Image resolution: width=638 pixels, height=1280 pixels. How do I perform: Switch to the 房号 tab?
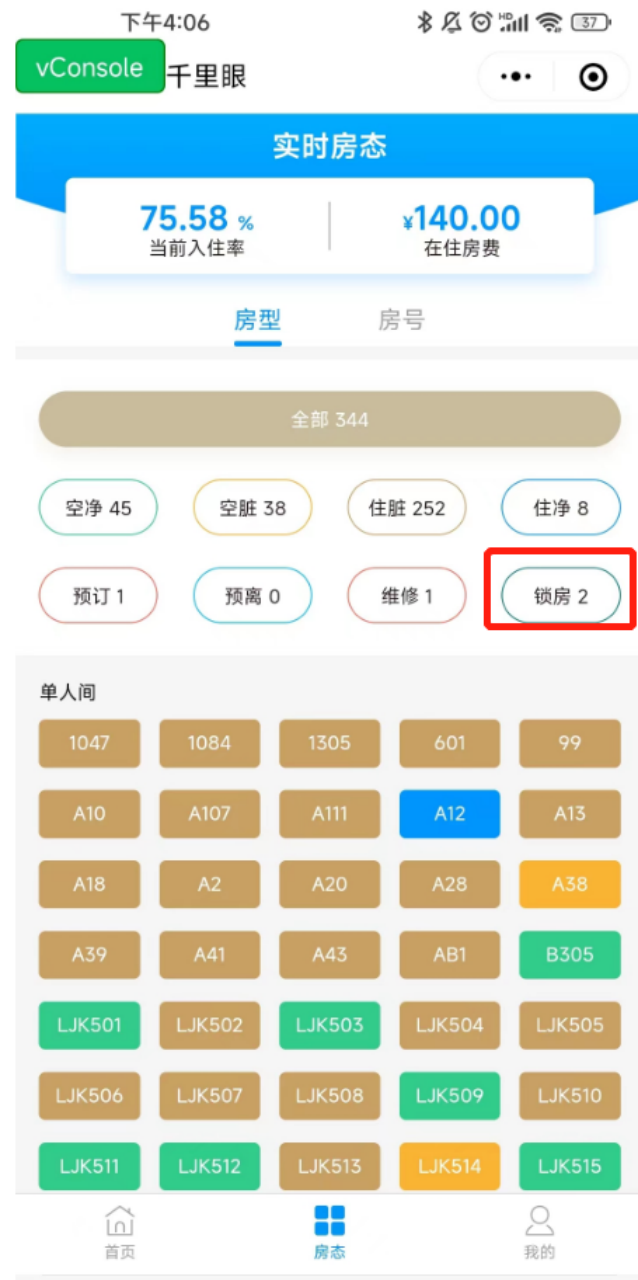(401, 320)
